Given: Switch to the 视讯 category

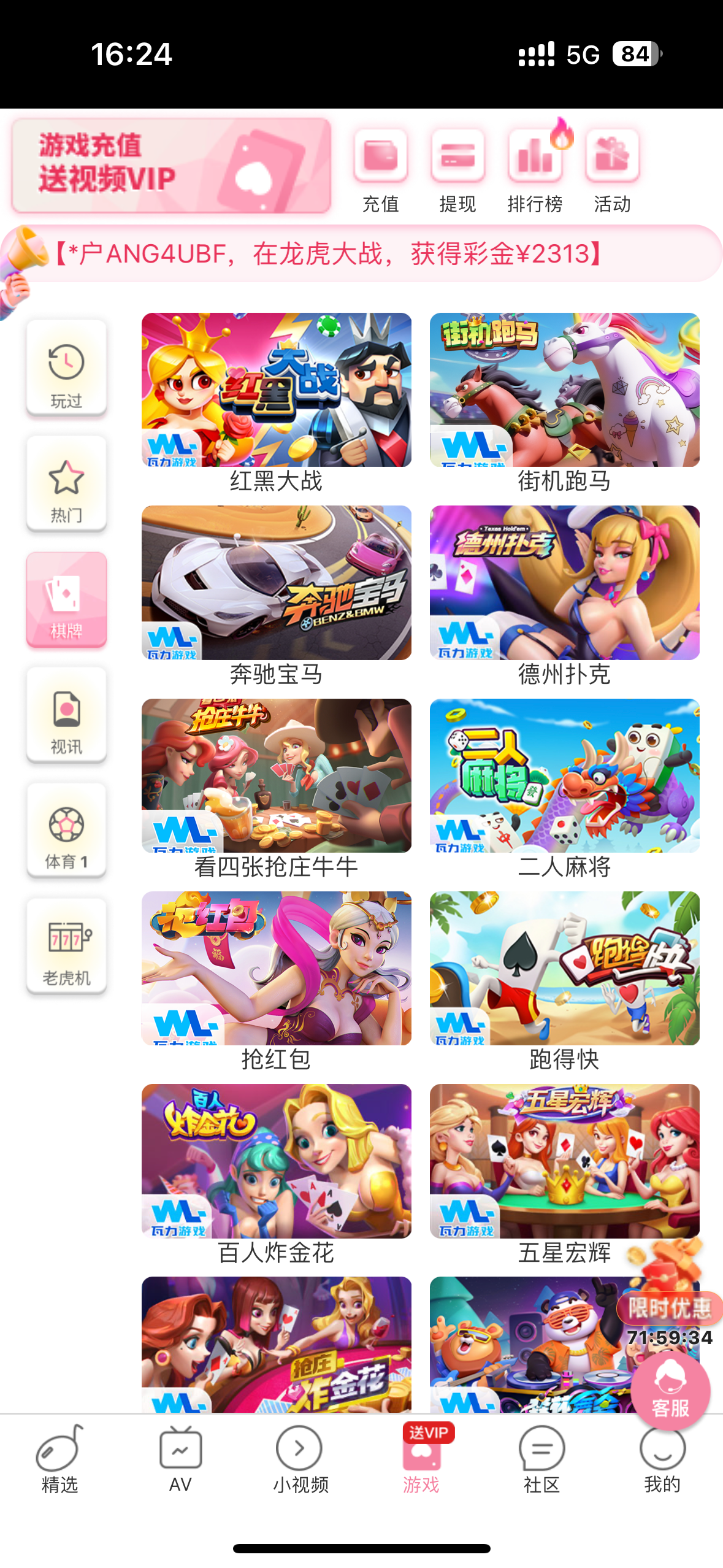Looking at the screenshot, I should click(x=66, y=715).
